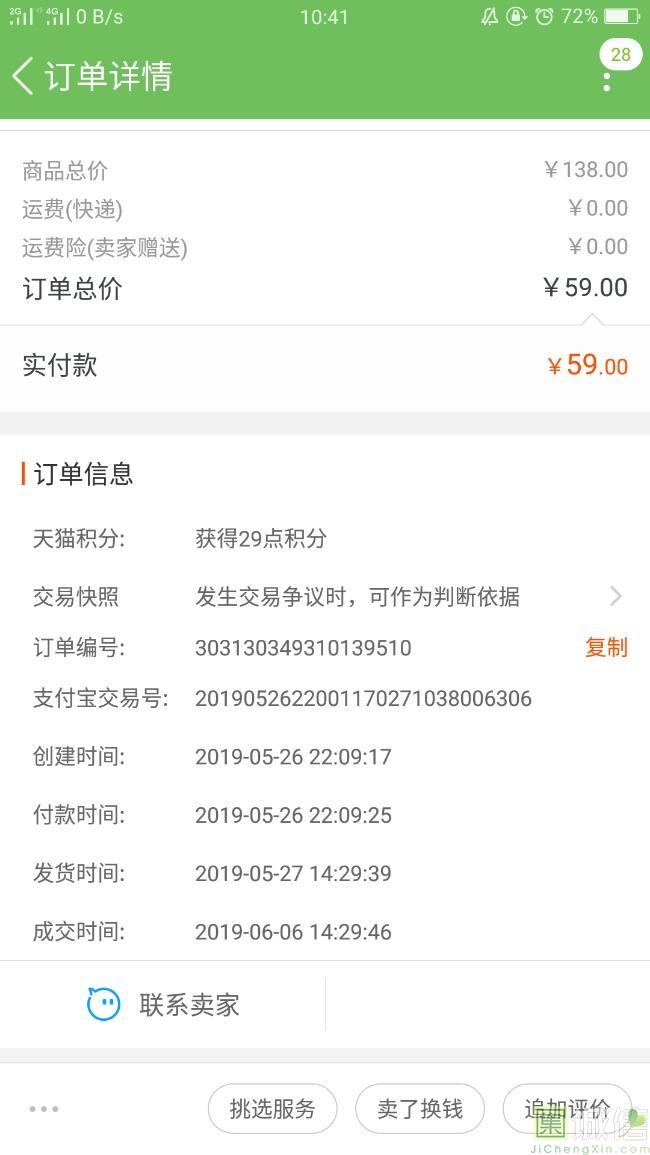The image size is (650, 1155).
Task: Go back from the order details page
Action: [23, 76]
